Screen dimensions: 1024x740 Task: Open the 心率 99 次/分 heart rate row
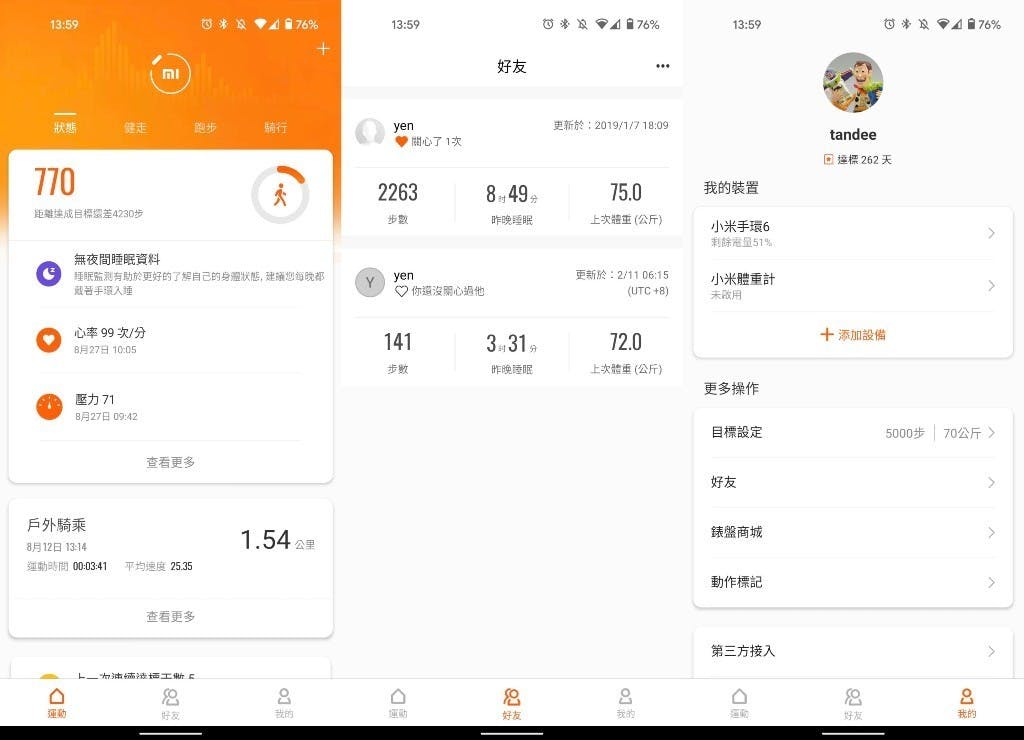point(170,340)
